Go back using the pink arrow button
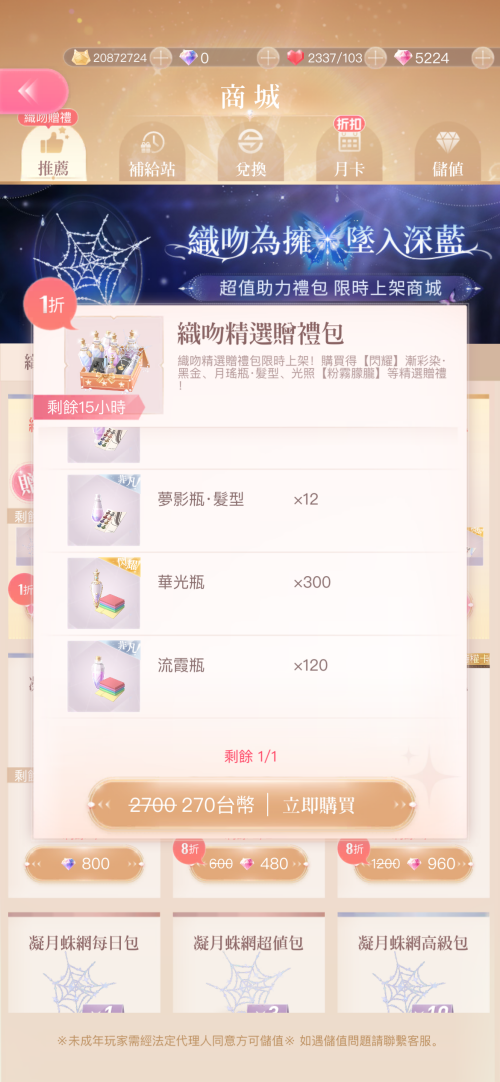The image size is (500, 1082). pos(33,91)
